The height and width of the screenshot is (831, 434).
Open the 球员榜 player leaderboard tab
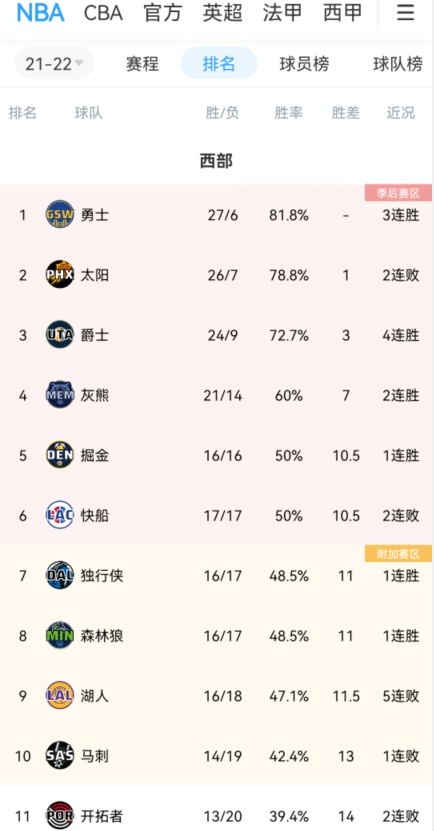304,64
